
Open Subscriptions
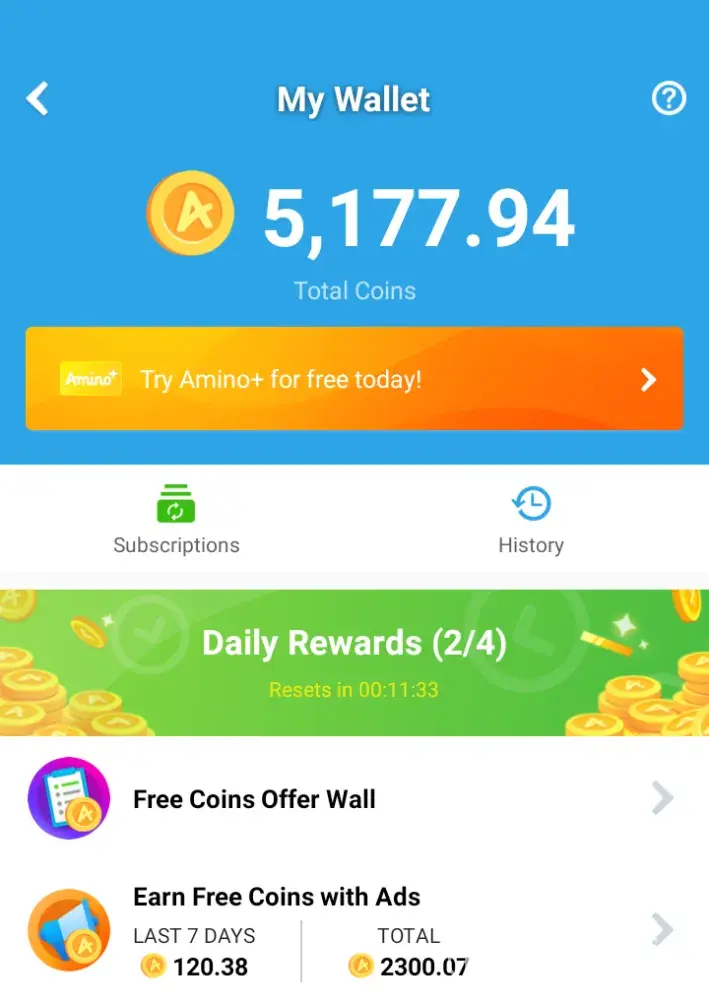[176, 519]
